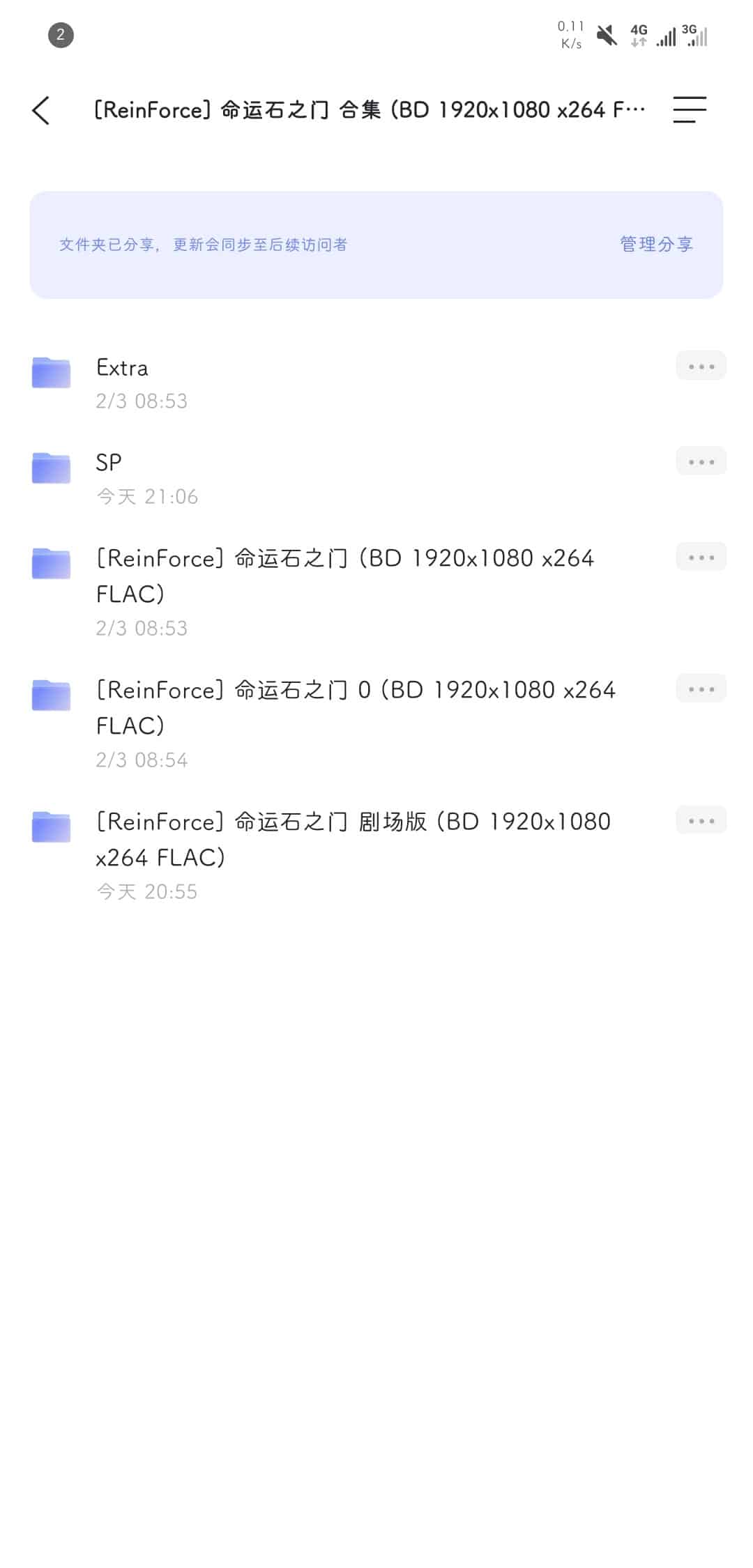Tap the three dots beside 命运石之门 0 folder
Image resolution: width=753 pixels, height=1568 pixels.
coord(701,689)
